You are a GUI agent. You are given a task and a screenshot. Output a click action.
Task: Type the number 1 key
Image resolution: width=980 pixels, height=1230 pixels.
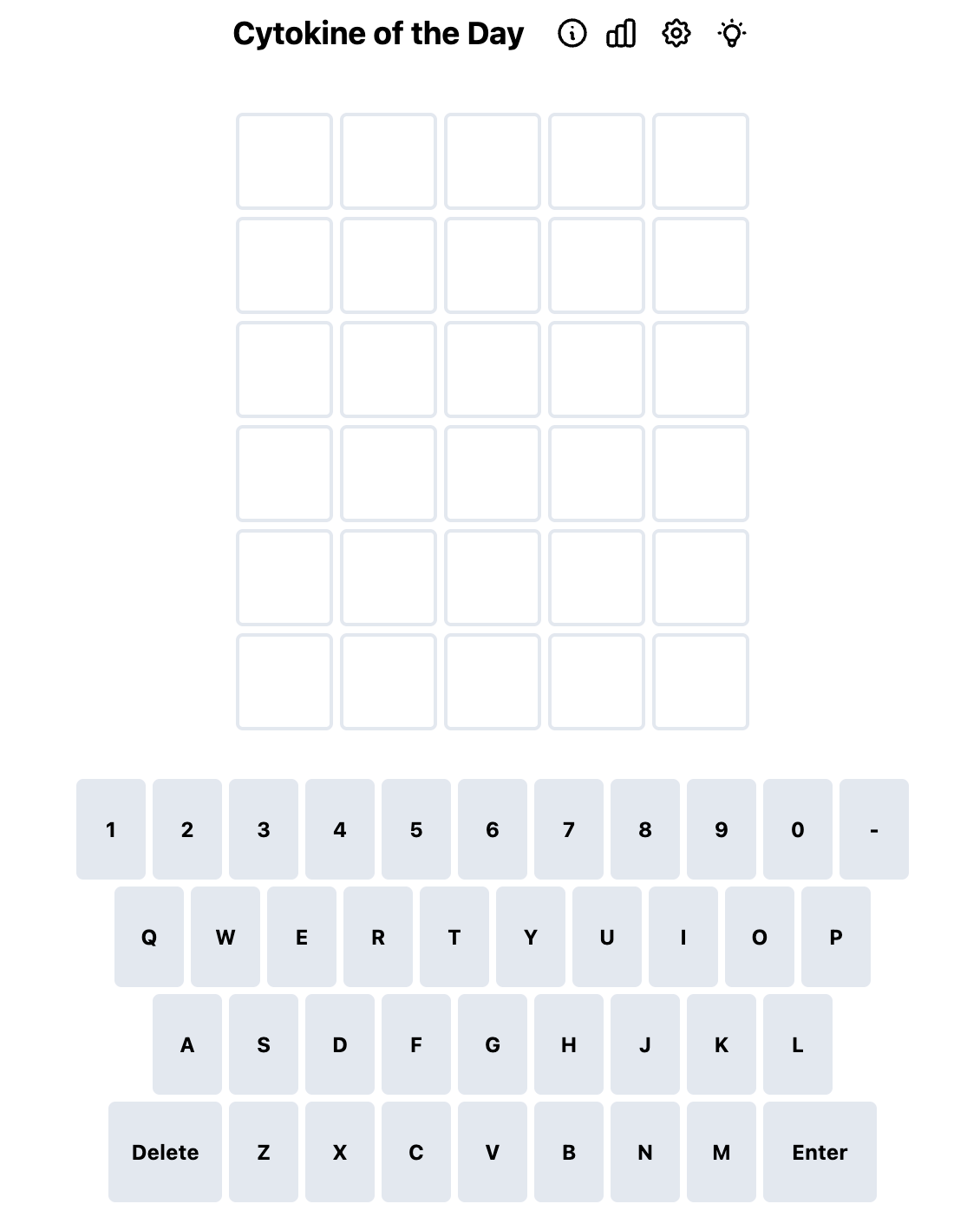point(111,829)
